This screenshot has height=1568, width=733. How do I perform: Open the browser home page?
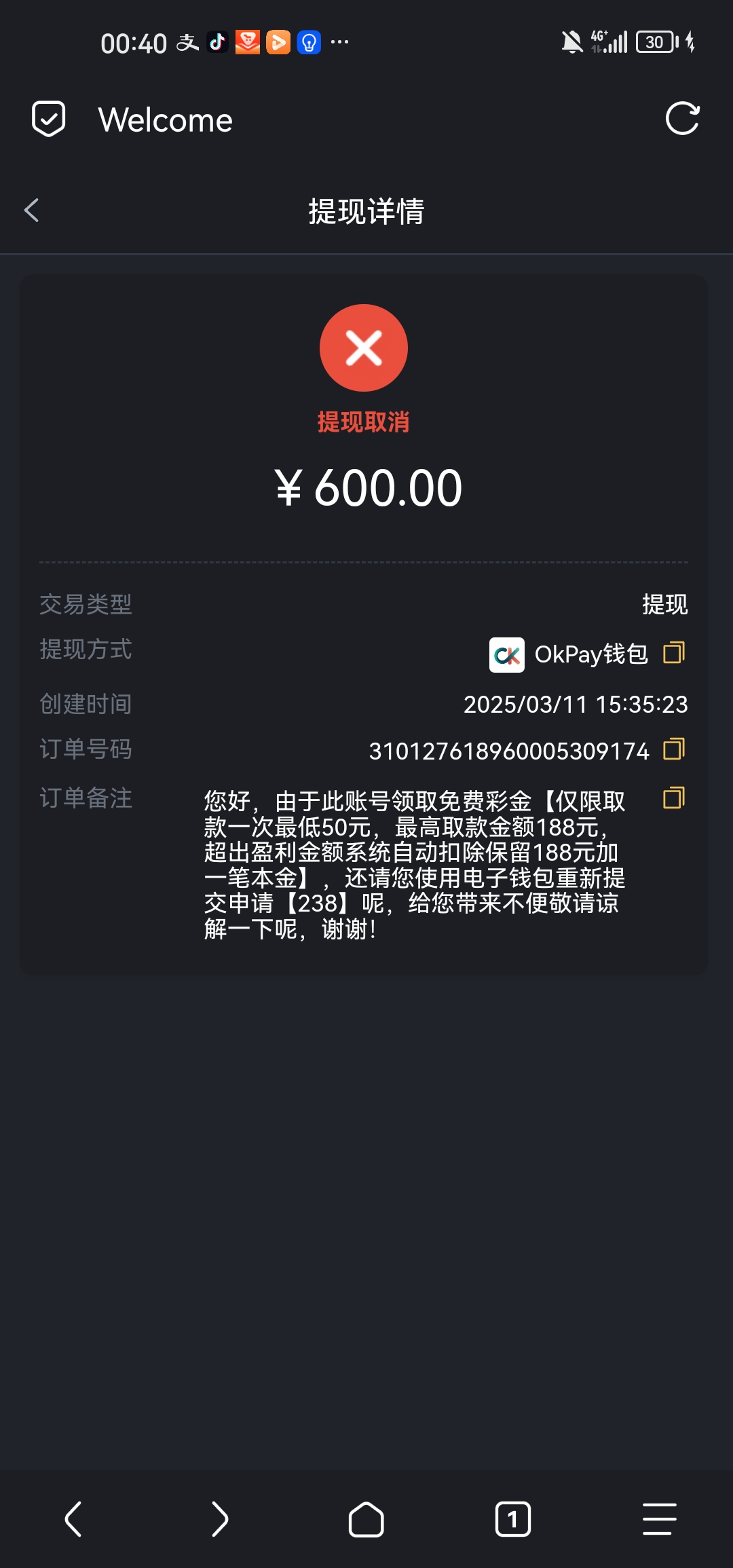click(366, 1519)
